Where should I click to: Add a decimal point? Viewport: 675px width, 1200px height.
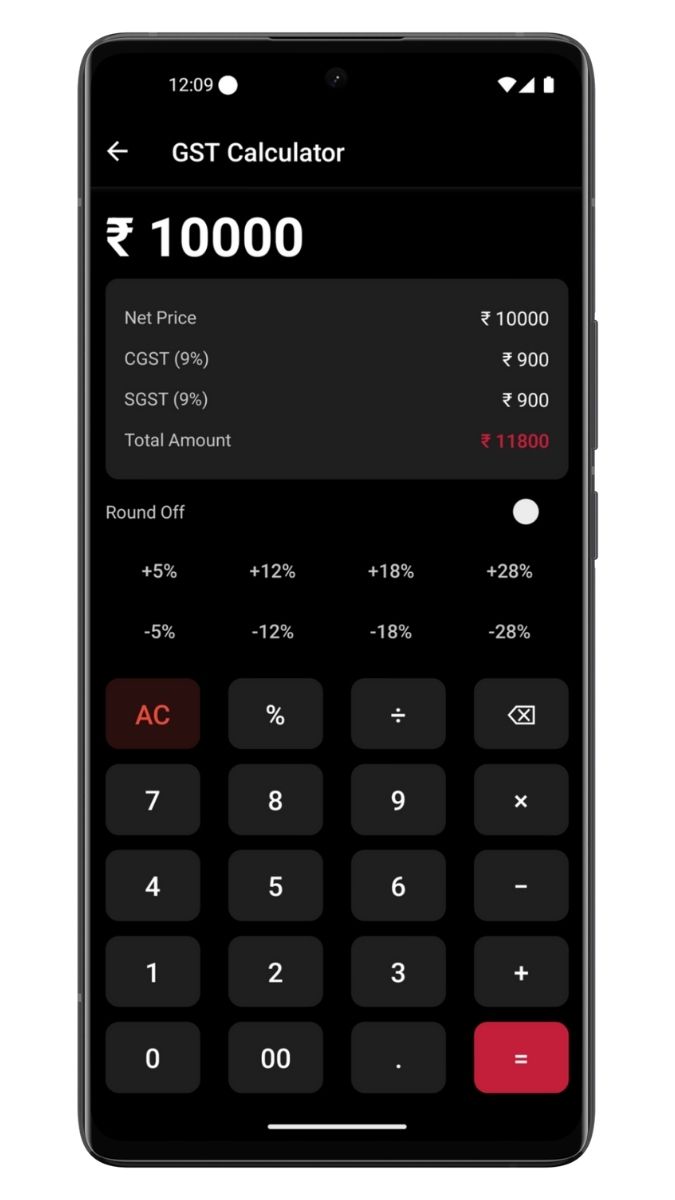pyautogui.click(x=398, y=1058)
